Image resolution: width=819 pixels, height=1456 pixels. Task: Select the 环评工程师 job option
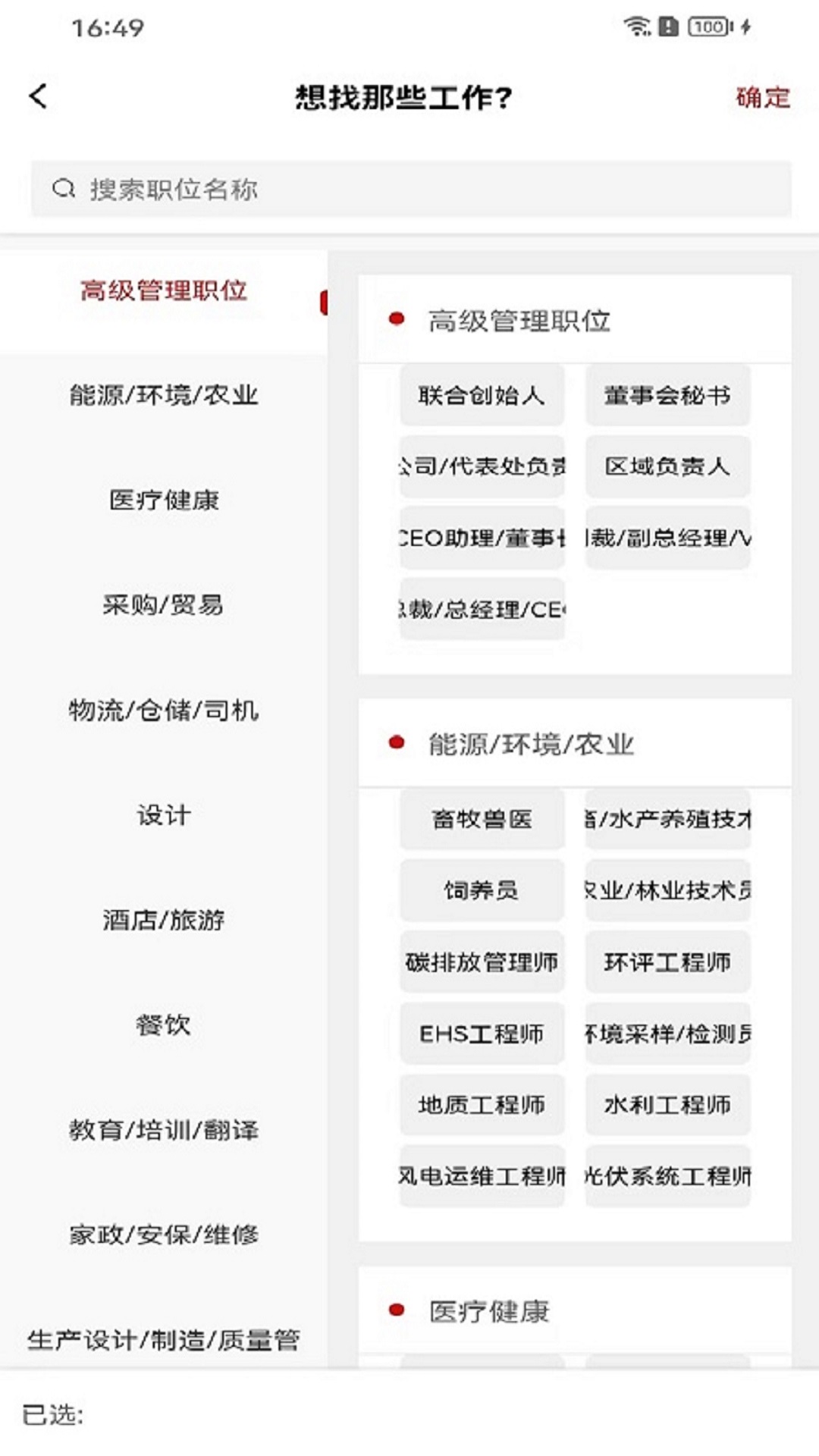(x=667, y=964)
